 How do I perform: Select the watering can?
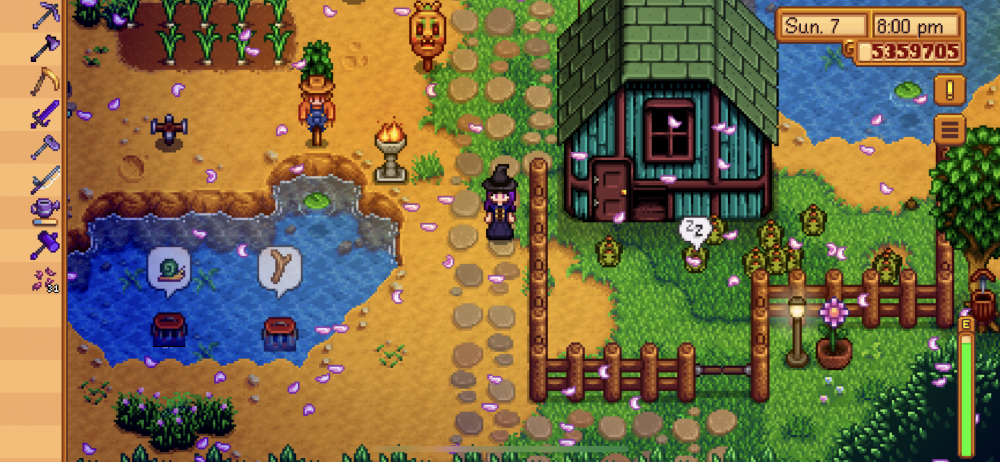[x=45, y=211]
